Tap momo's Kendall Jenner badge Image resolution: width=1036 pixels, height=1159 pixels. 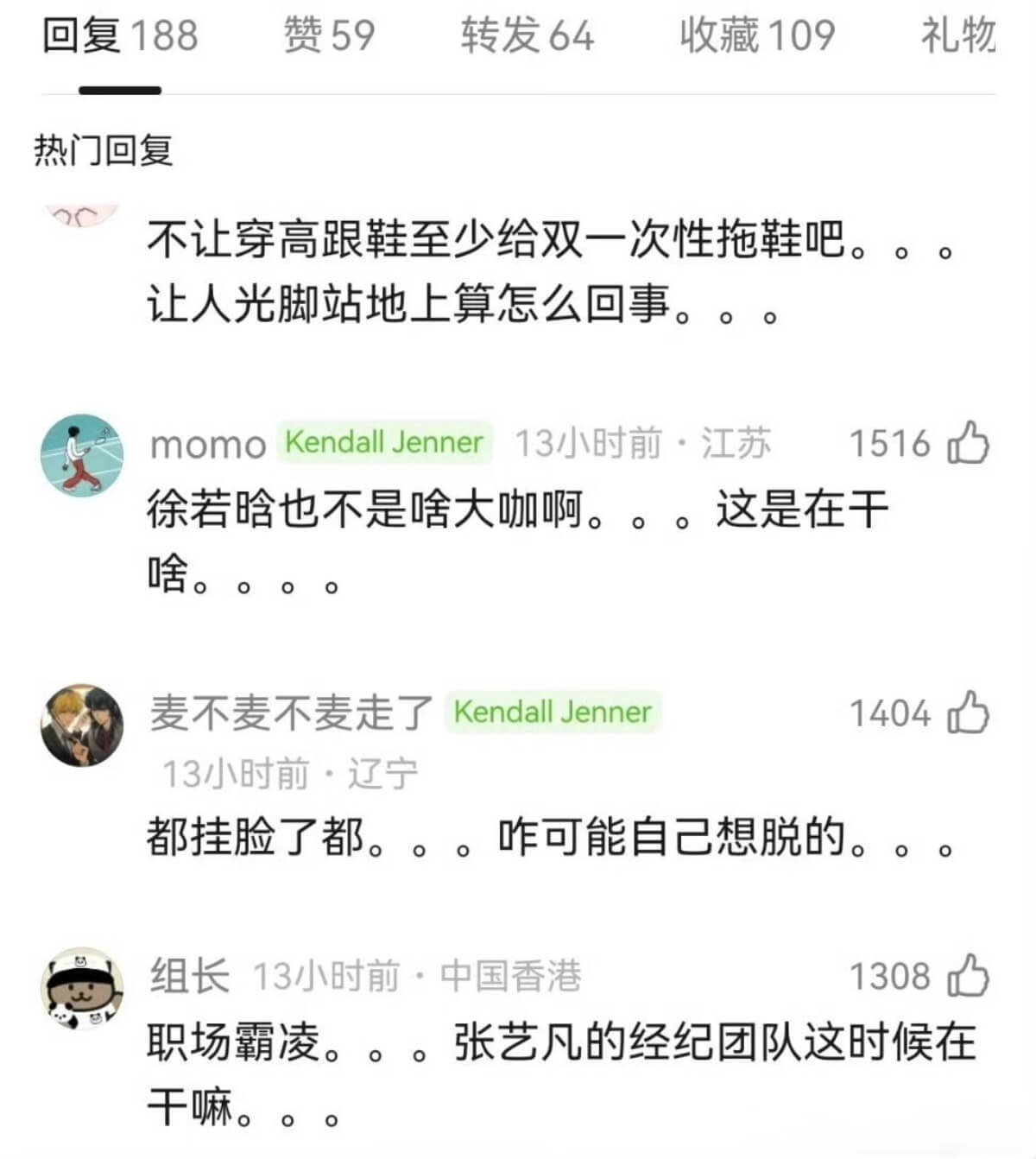383,443
